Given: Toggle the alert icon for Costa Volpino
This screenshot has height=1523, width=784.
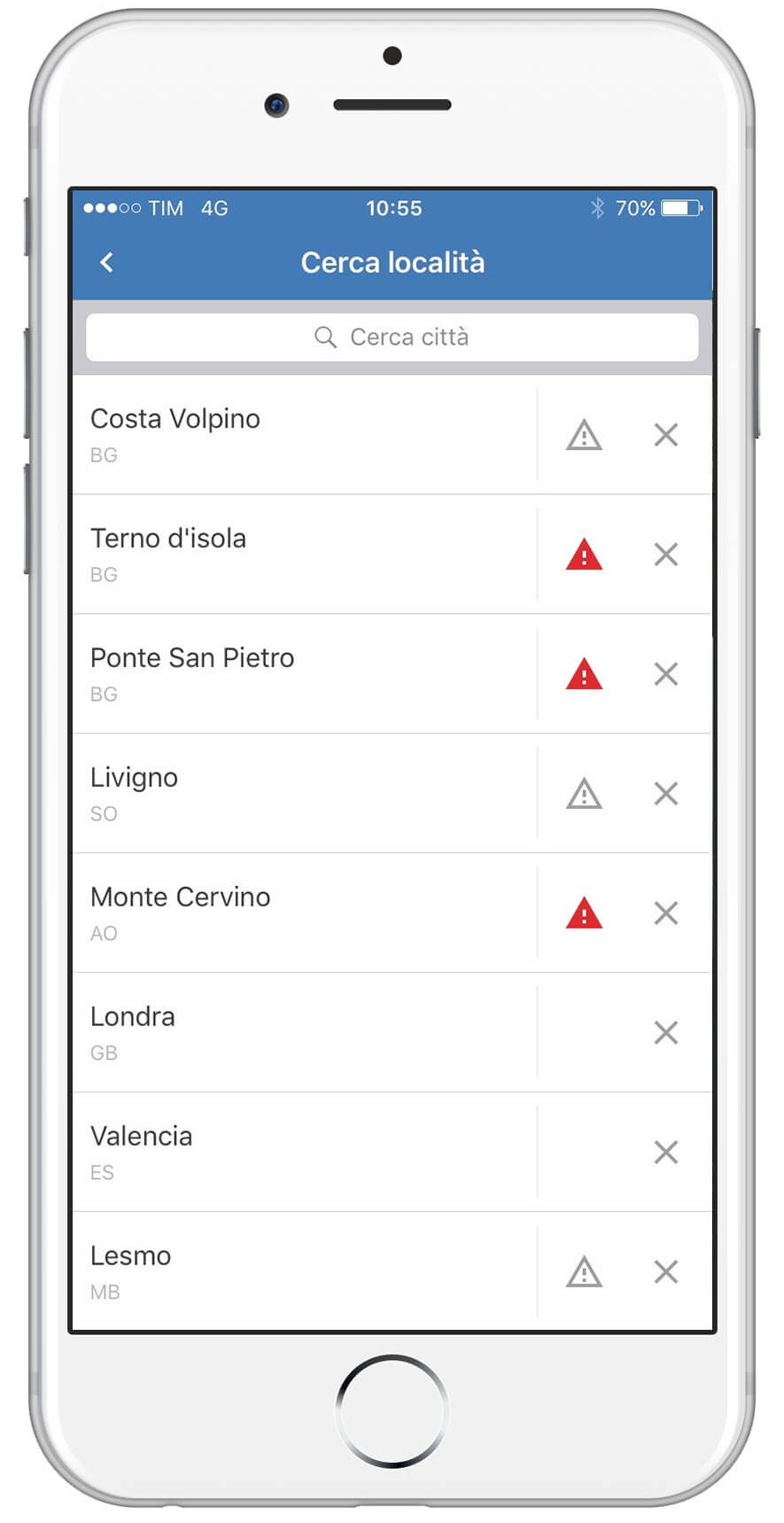Looking at the screenshot, I should coord(584,435).
